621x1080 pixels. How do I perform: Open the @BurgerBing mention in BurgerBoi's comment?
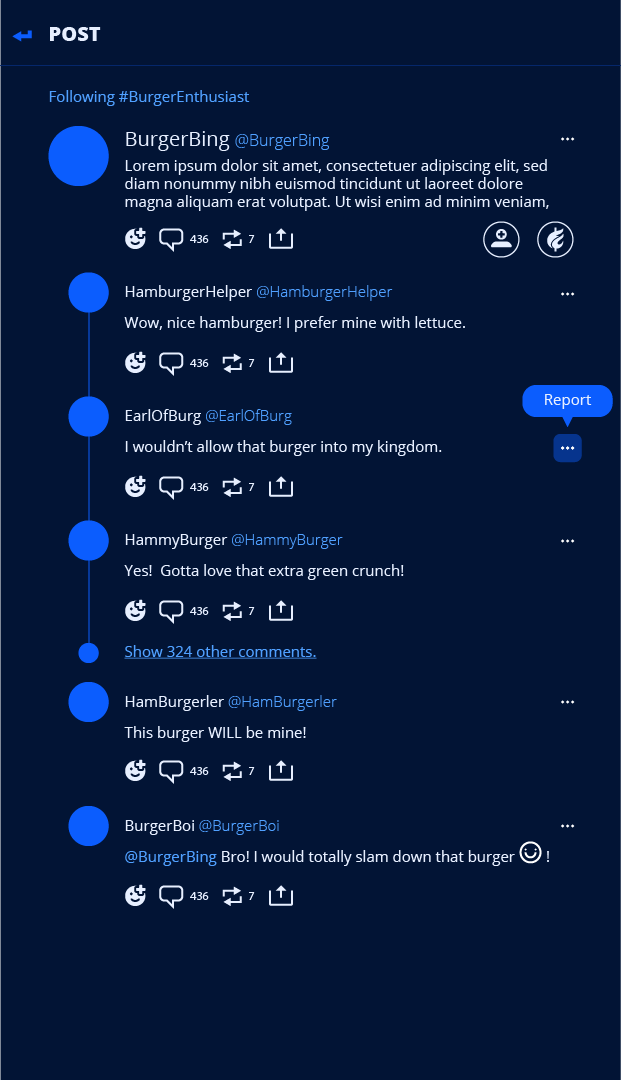[170, 857]
